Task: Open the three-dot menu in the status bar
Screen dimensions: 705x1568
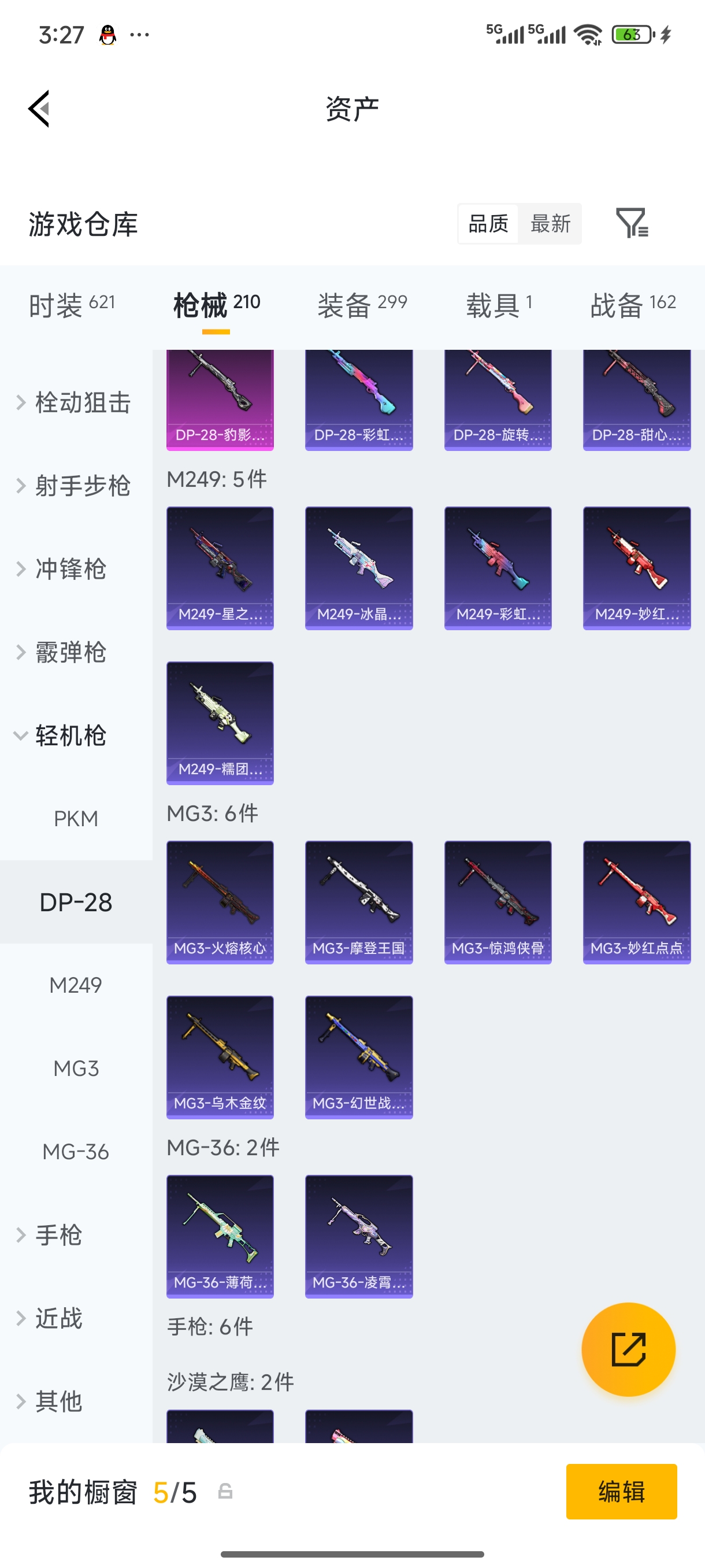Action: (x=139, y=35)
